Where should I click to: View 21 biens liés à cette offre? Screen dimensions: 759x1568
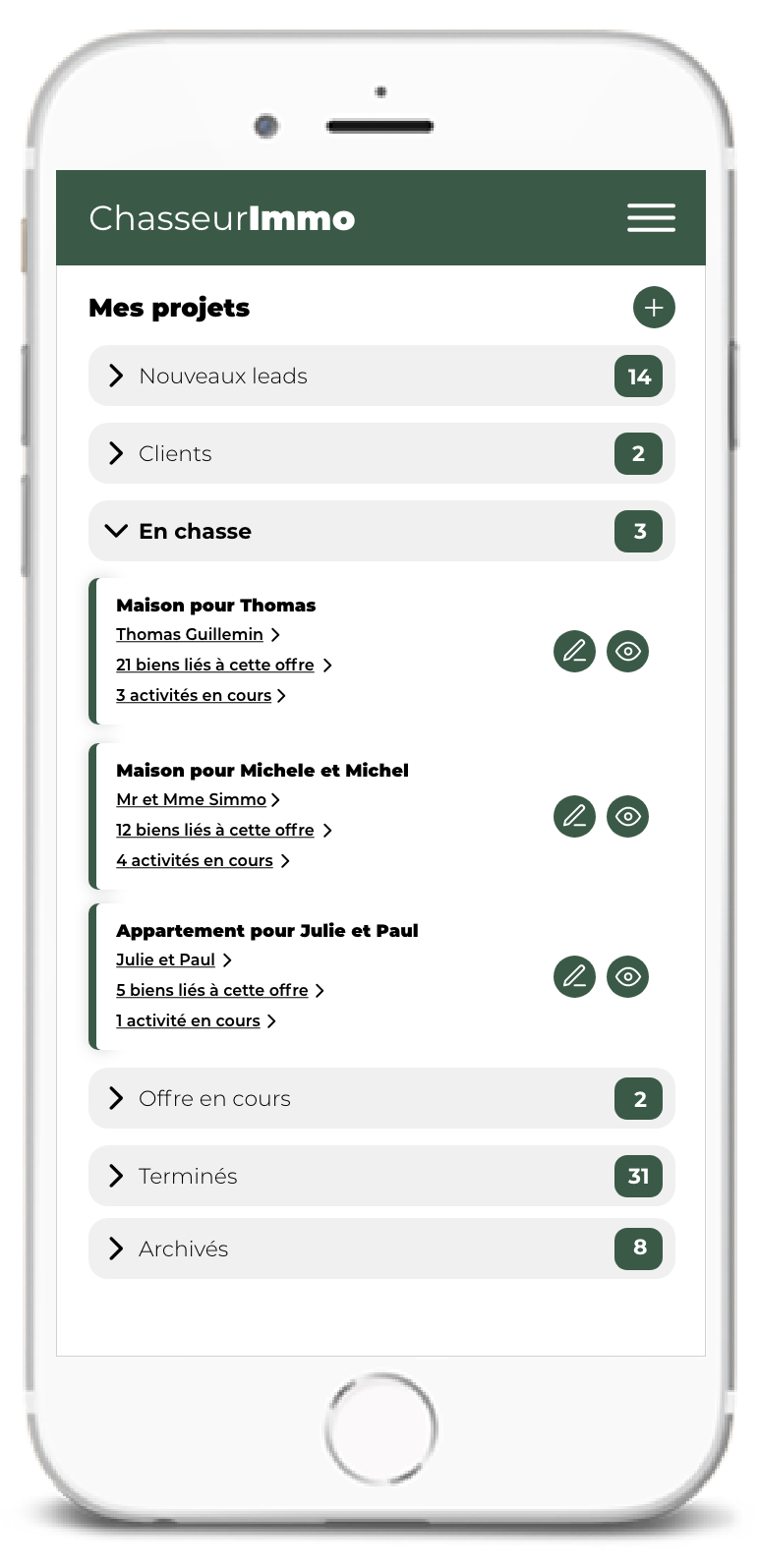(x=215, y=665)
